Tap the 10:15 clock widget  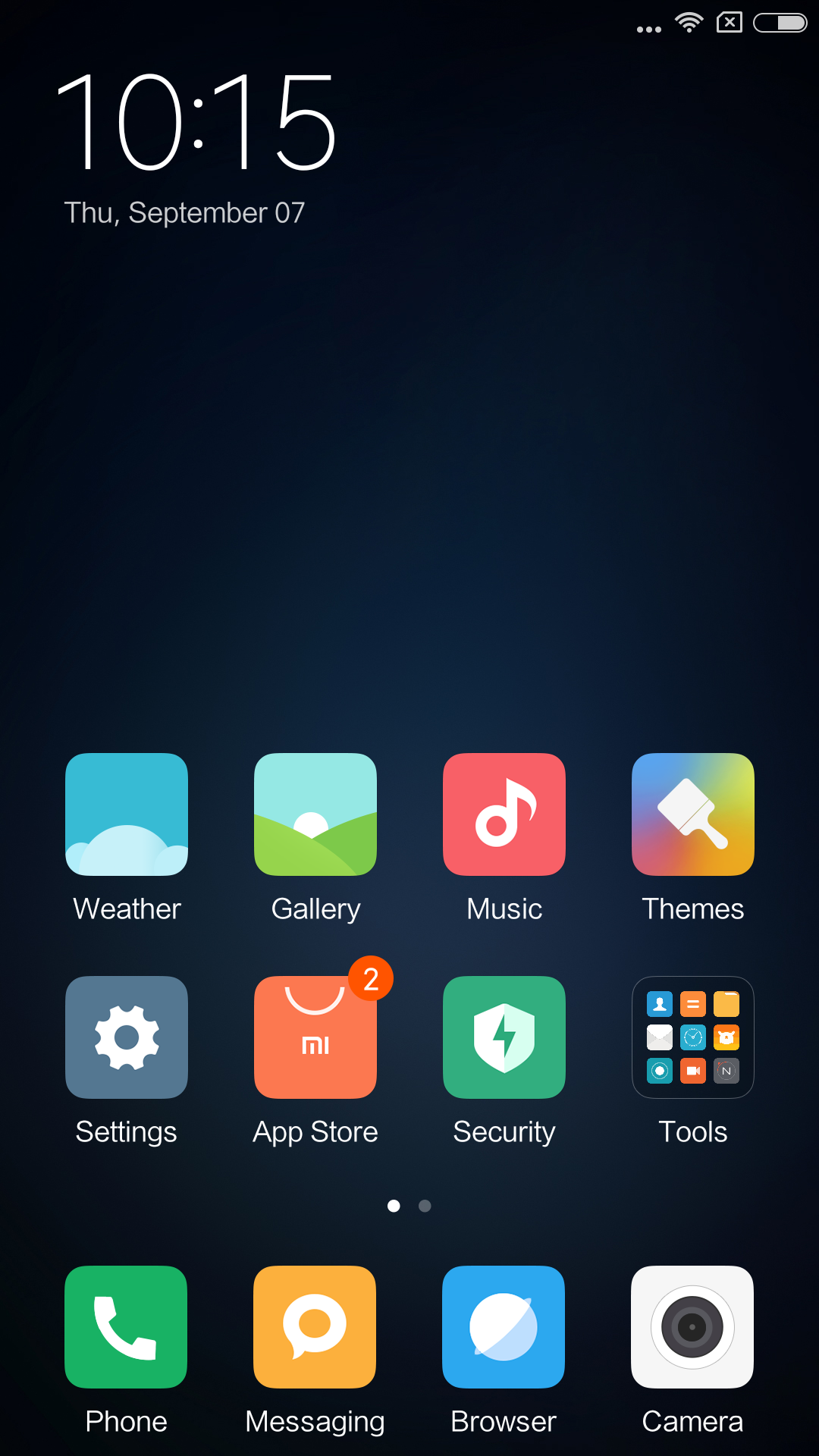pyautogui.click(x=196, y=123)
